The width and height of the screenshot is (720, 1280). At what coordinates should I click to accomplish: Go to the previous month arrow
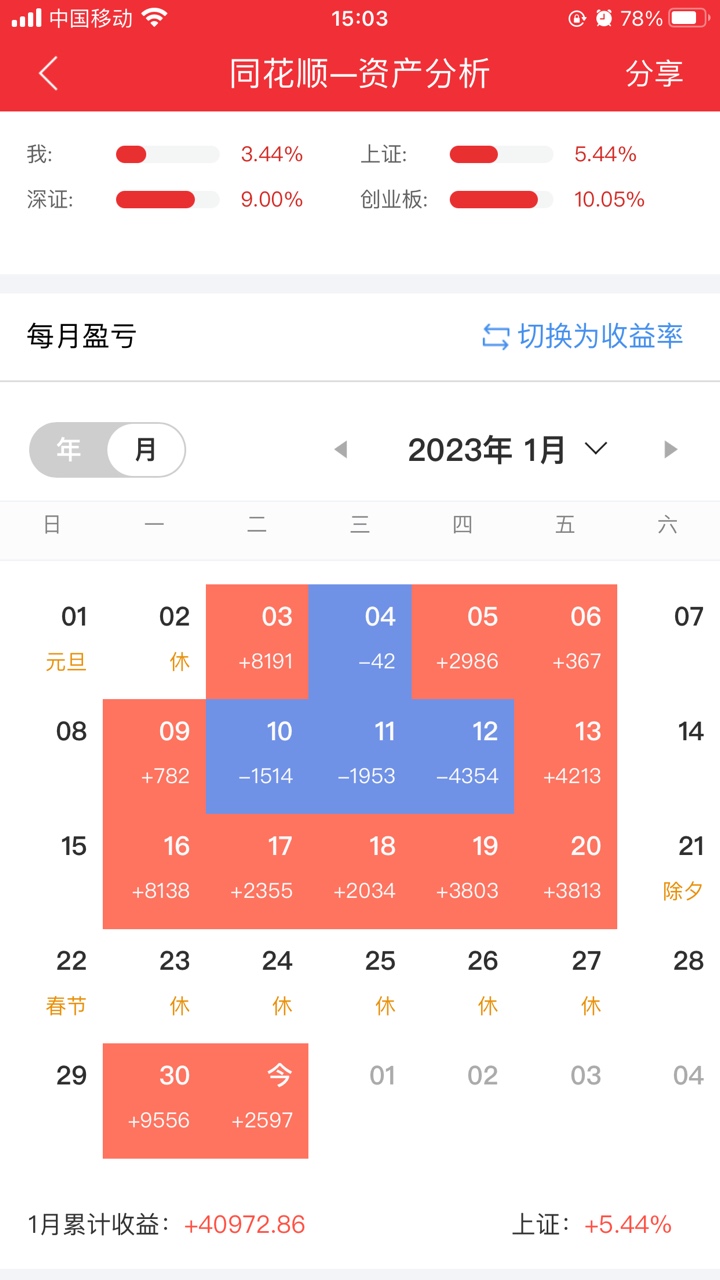pos(341,450)
